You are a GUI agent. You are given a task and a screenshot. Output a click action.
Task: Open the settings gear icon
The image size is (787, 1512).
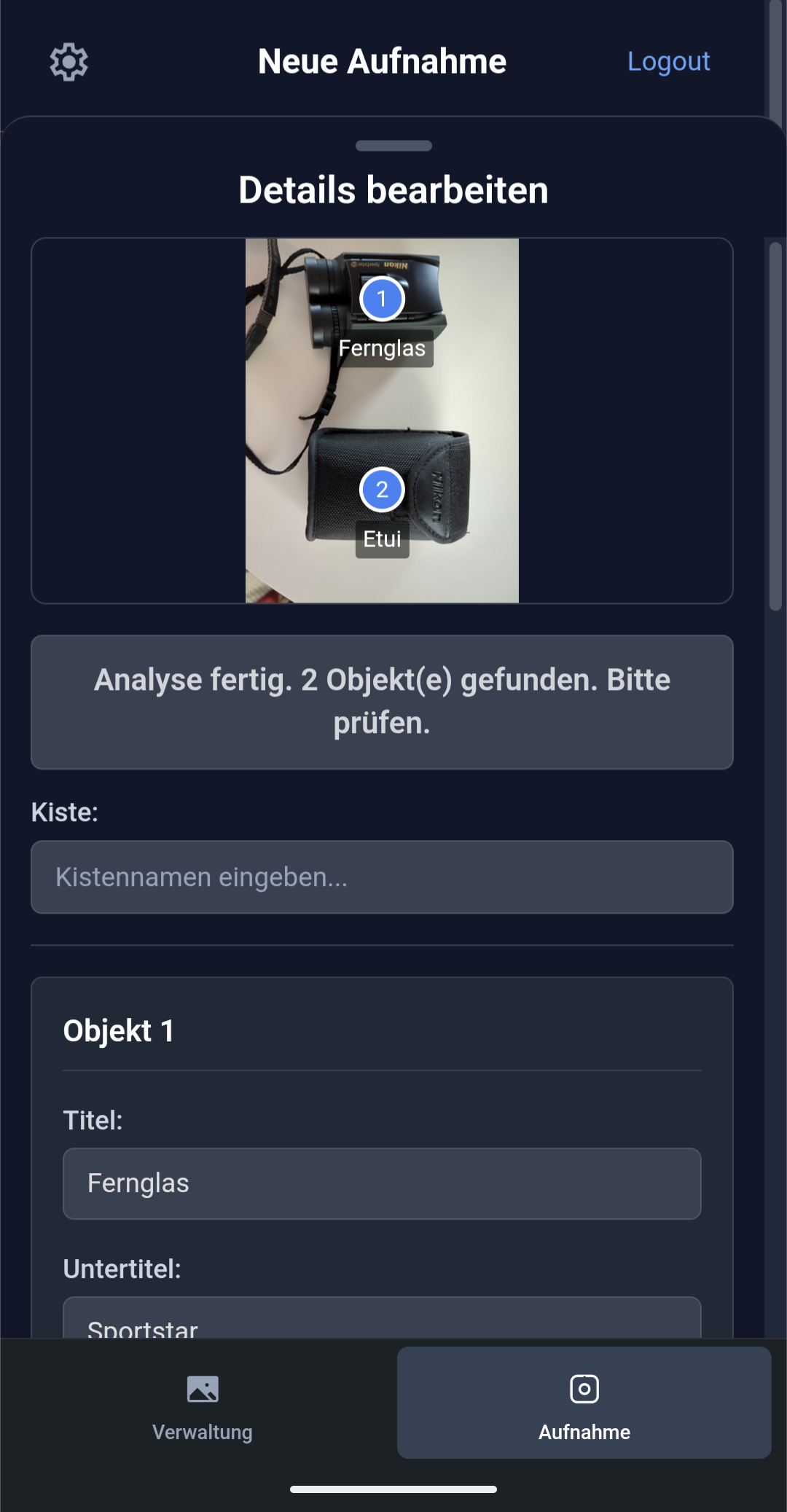coord(69,61)
